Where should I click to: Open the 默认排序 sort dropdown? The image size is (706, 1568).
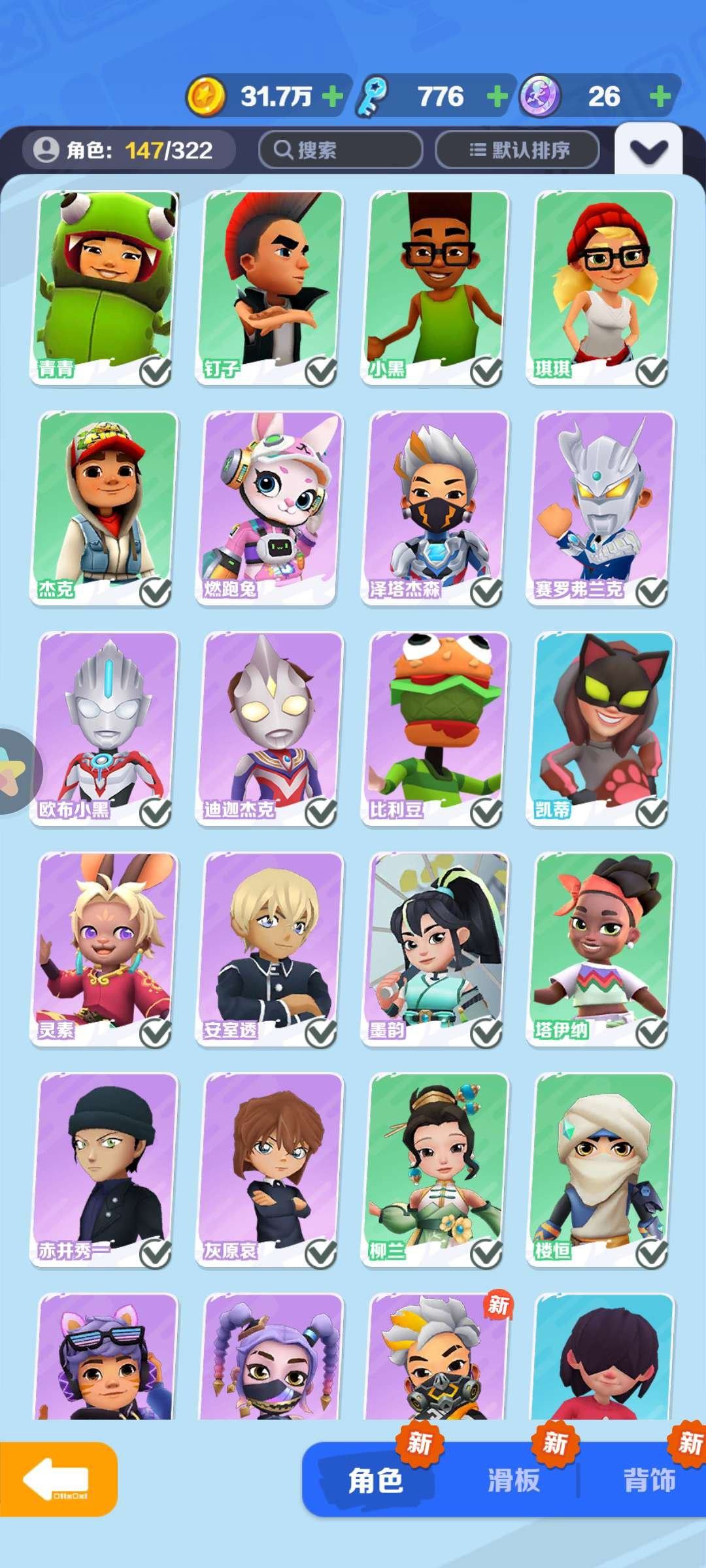pos(518,150)
